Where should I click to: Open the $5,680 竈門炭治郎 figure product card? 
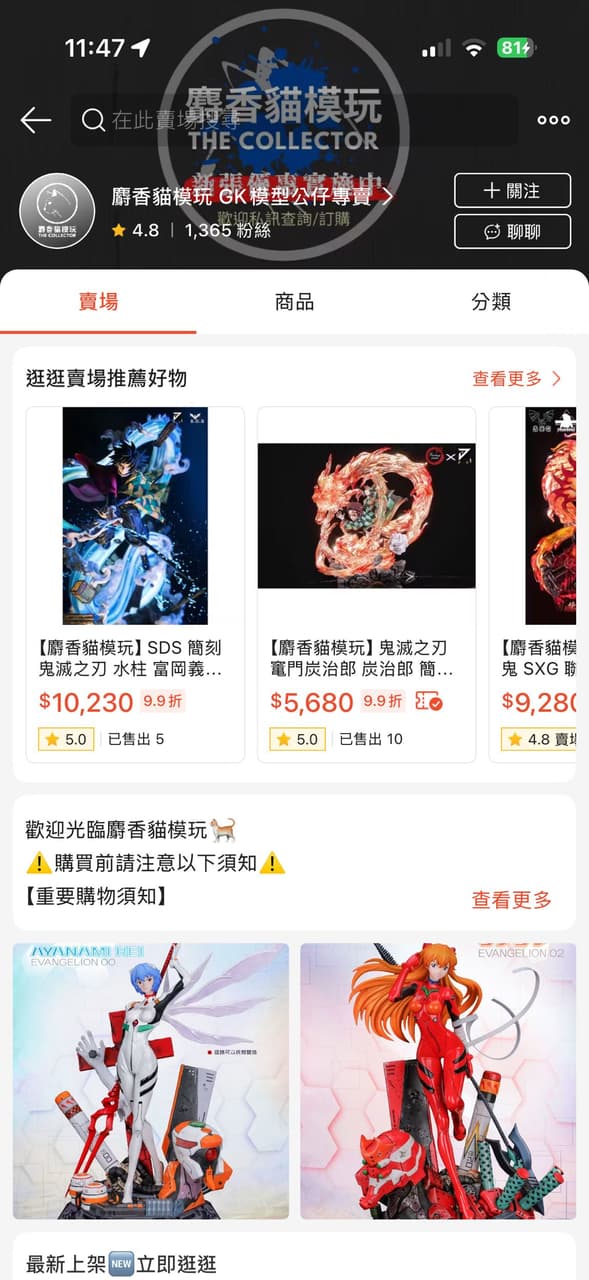click(x=367, y=584)
